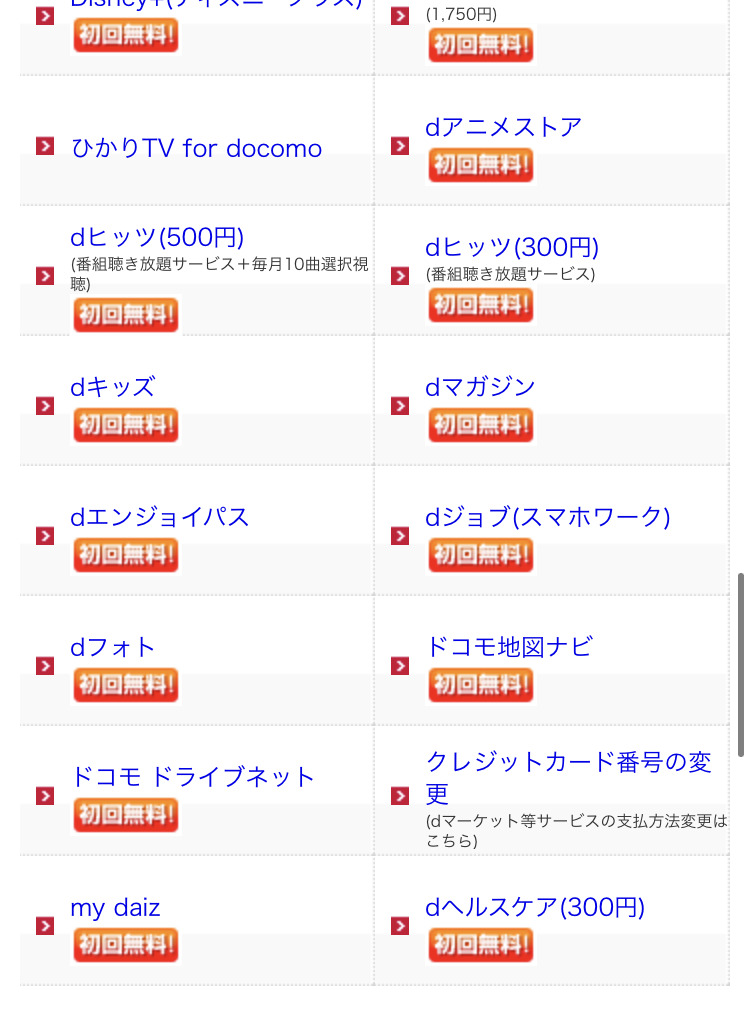Select dヘルスケア(300円) service
Image resolution: width=746 pixels, height=1026 pixels.
[x=534, y=908]
